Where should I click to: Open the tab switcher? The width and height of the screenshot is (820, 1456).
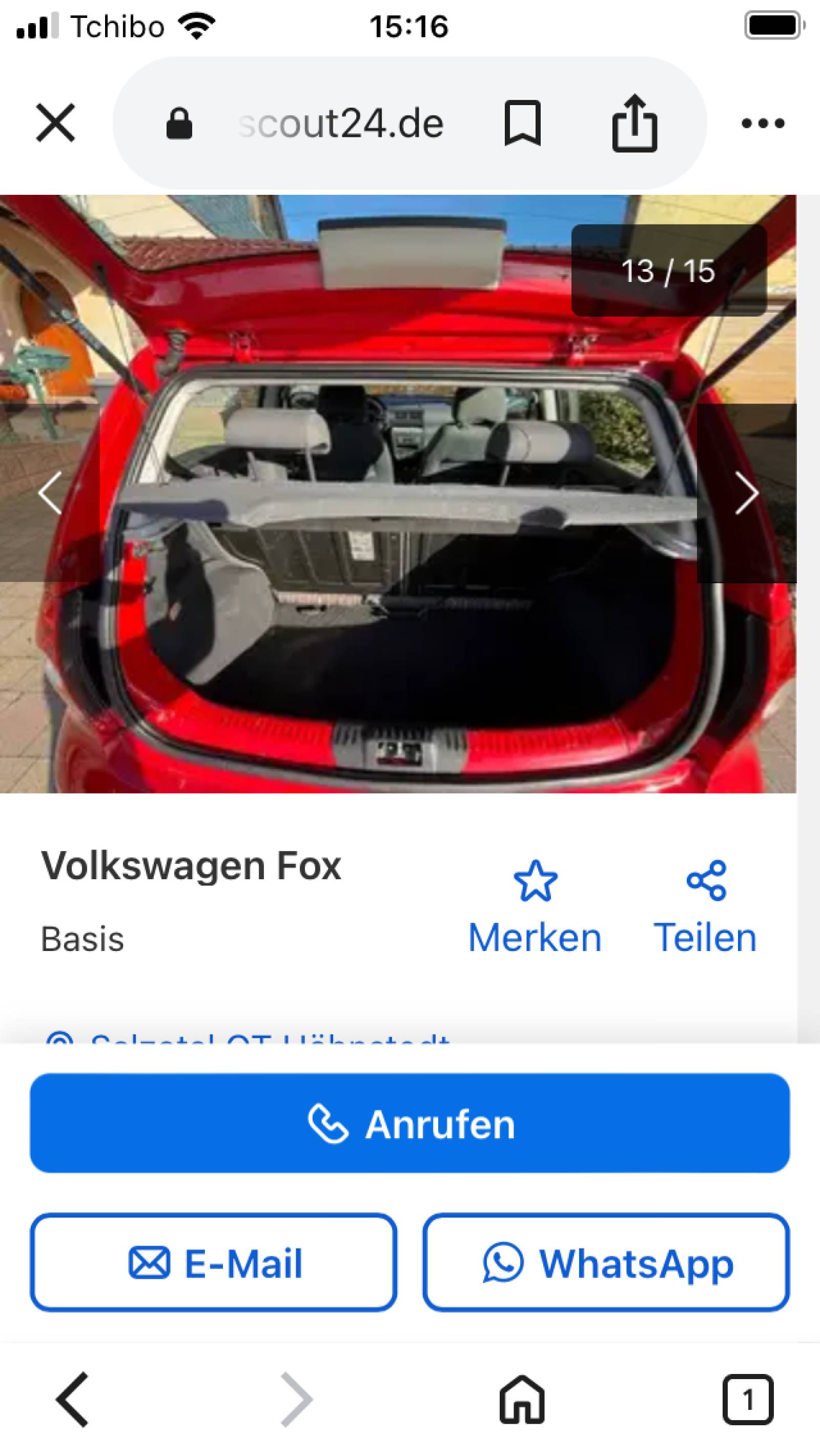coord(747,1400)
